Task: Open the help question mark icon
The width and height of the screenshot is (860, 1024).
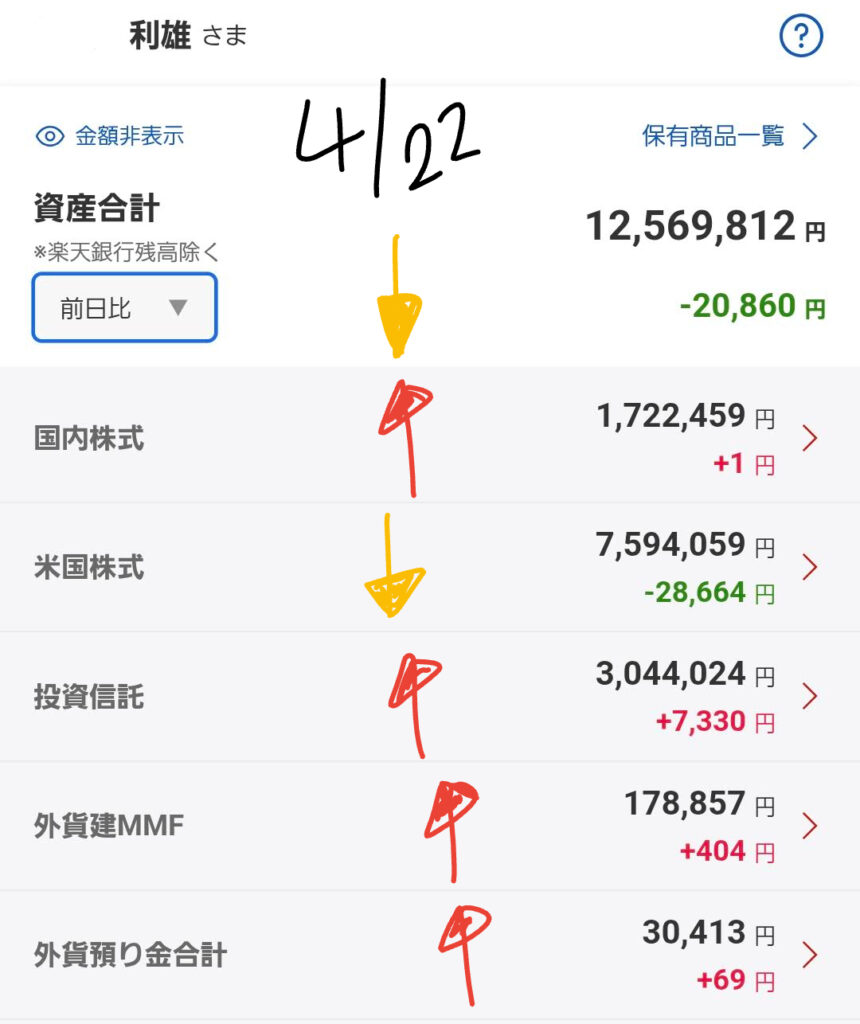Action: click(800, 38)
